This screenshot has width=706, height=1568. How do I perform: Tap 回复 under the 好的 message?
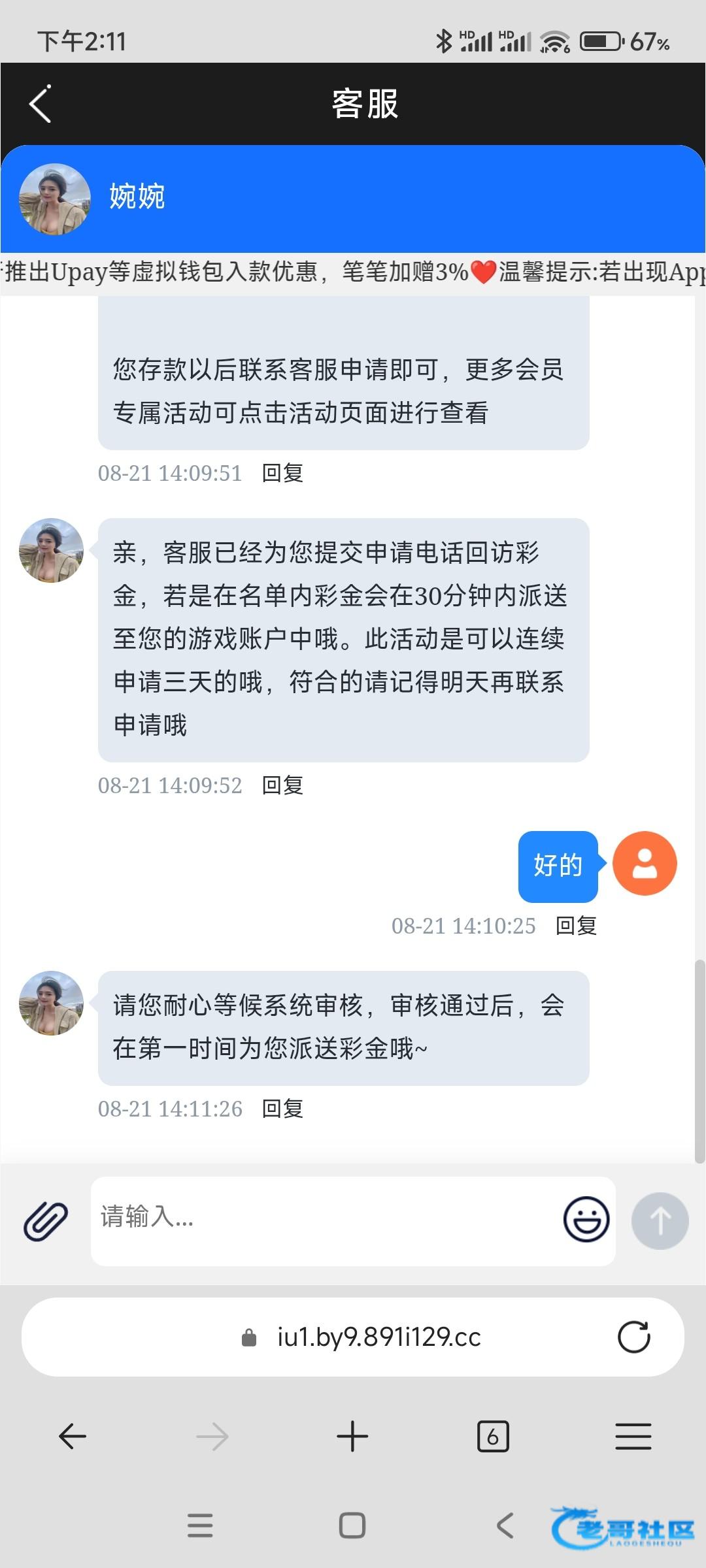(x=576, y=926)
